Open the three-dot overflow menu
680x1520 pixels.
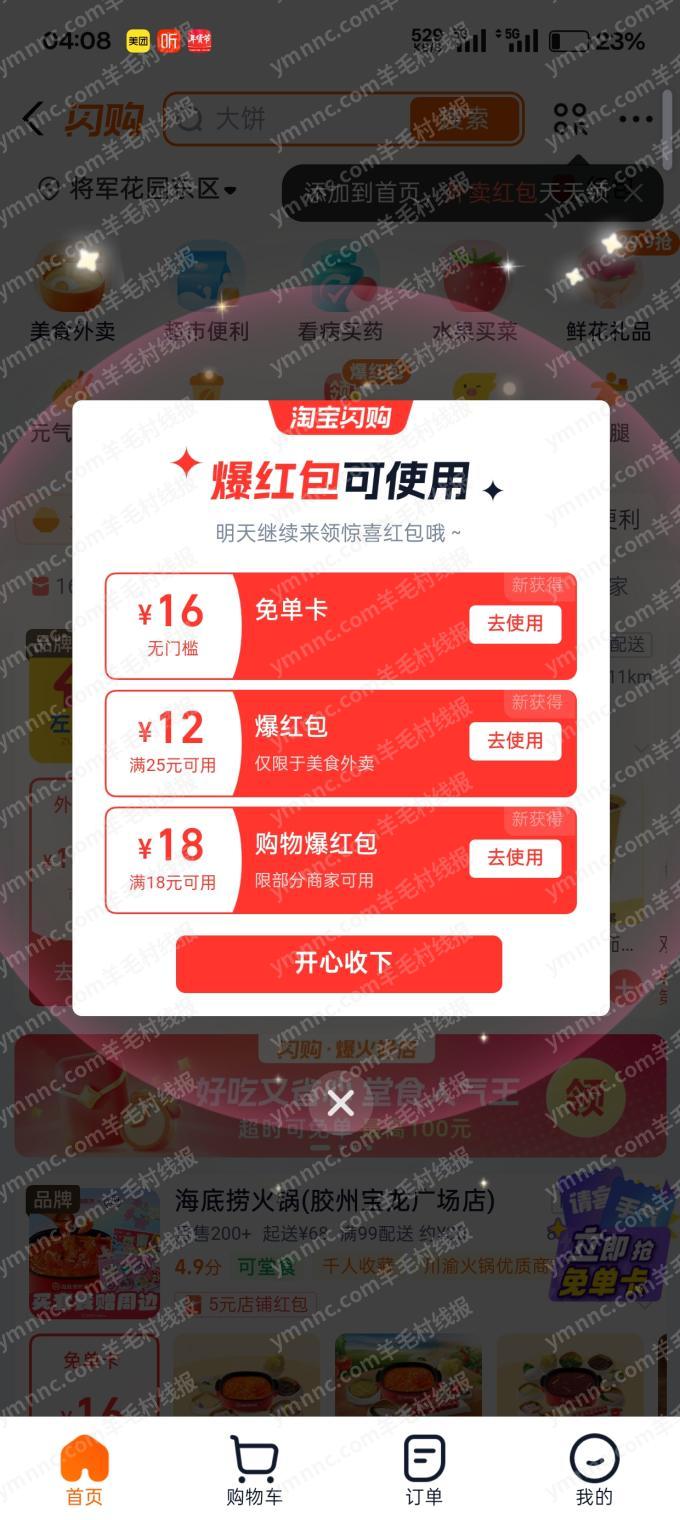click(636, 119)
